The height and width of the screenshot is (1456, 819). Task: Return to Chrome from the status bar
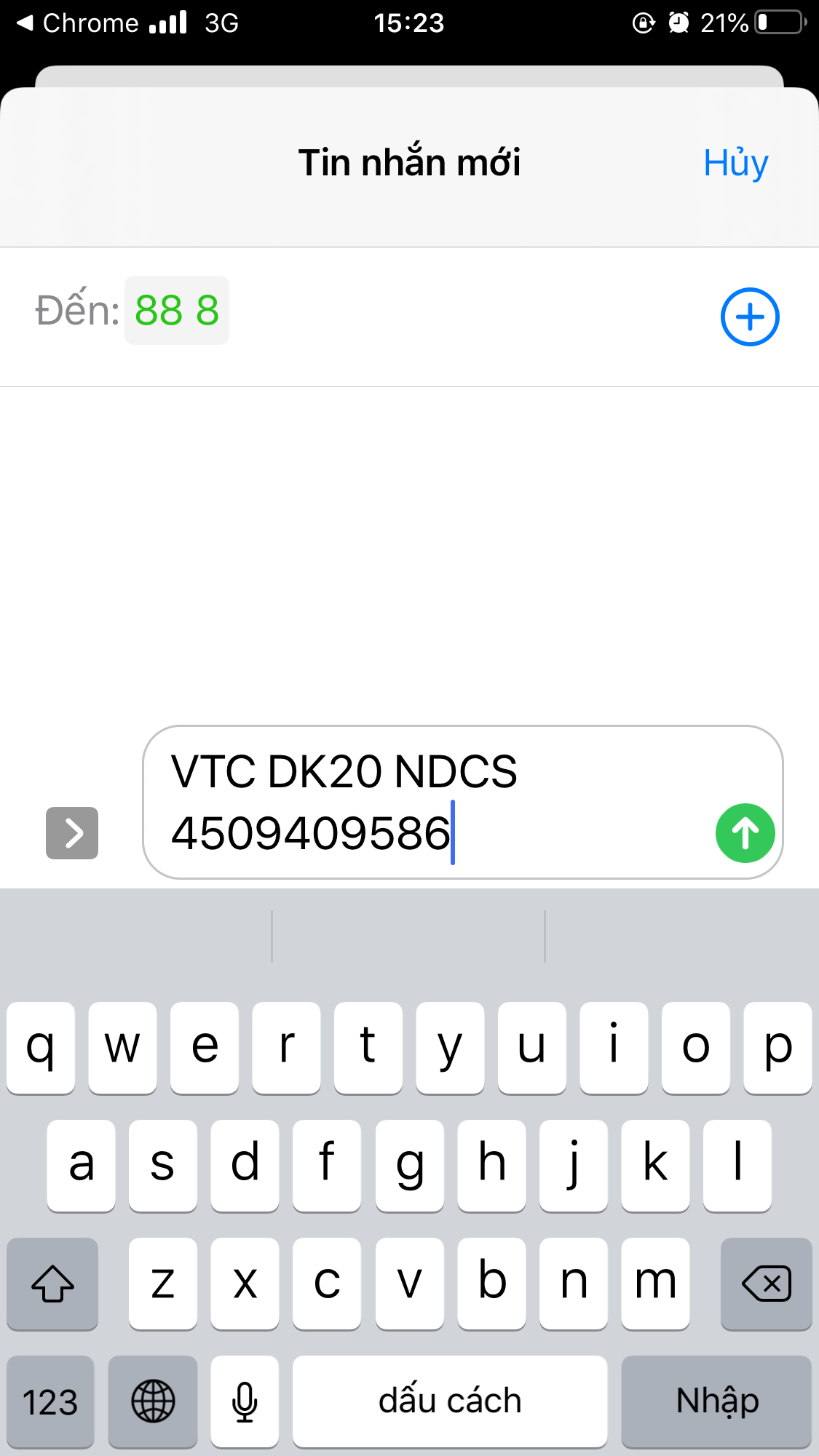click(77, 23)
